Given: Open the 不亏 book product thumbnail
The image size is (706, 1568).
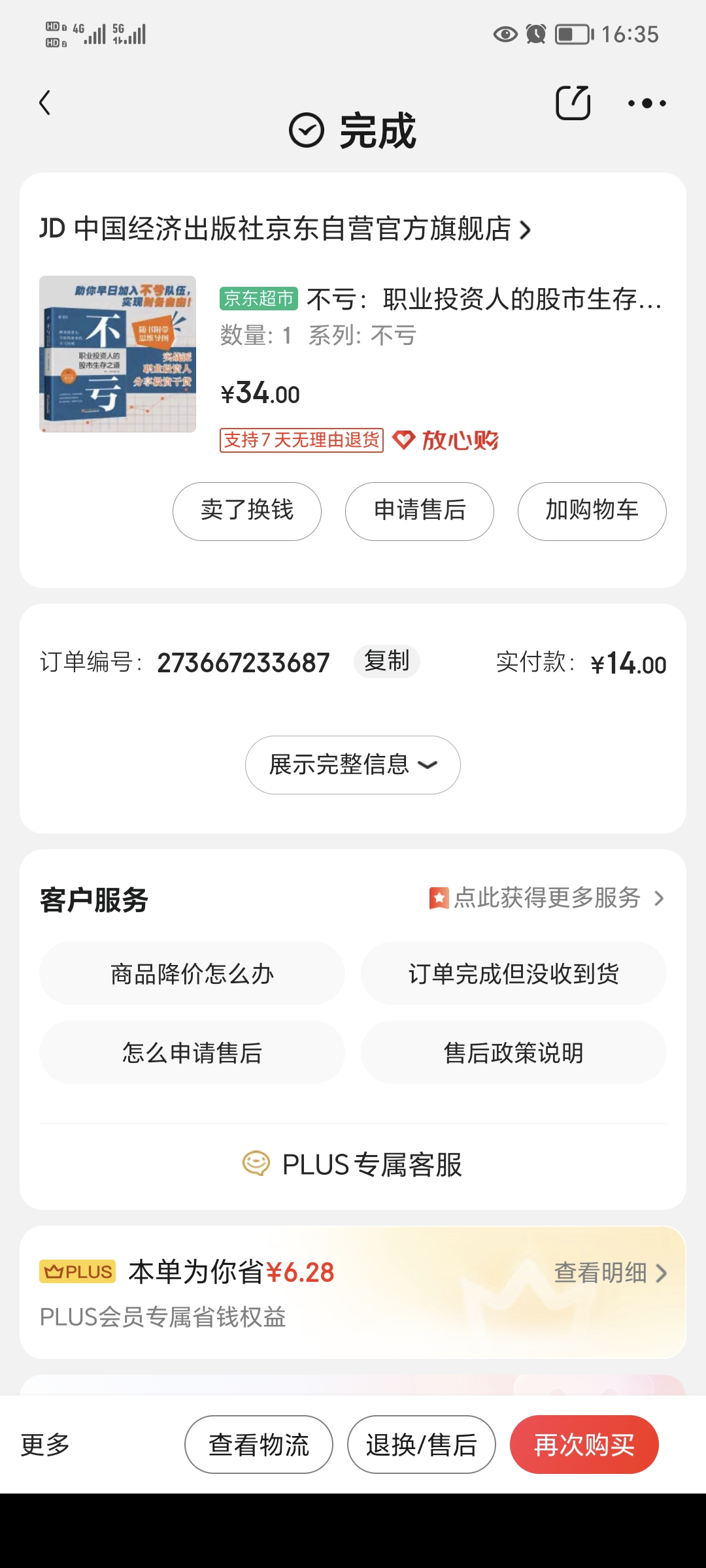Looking at the screenshot, I should (x=118, y=354).
